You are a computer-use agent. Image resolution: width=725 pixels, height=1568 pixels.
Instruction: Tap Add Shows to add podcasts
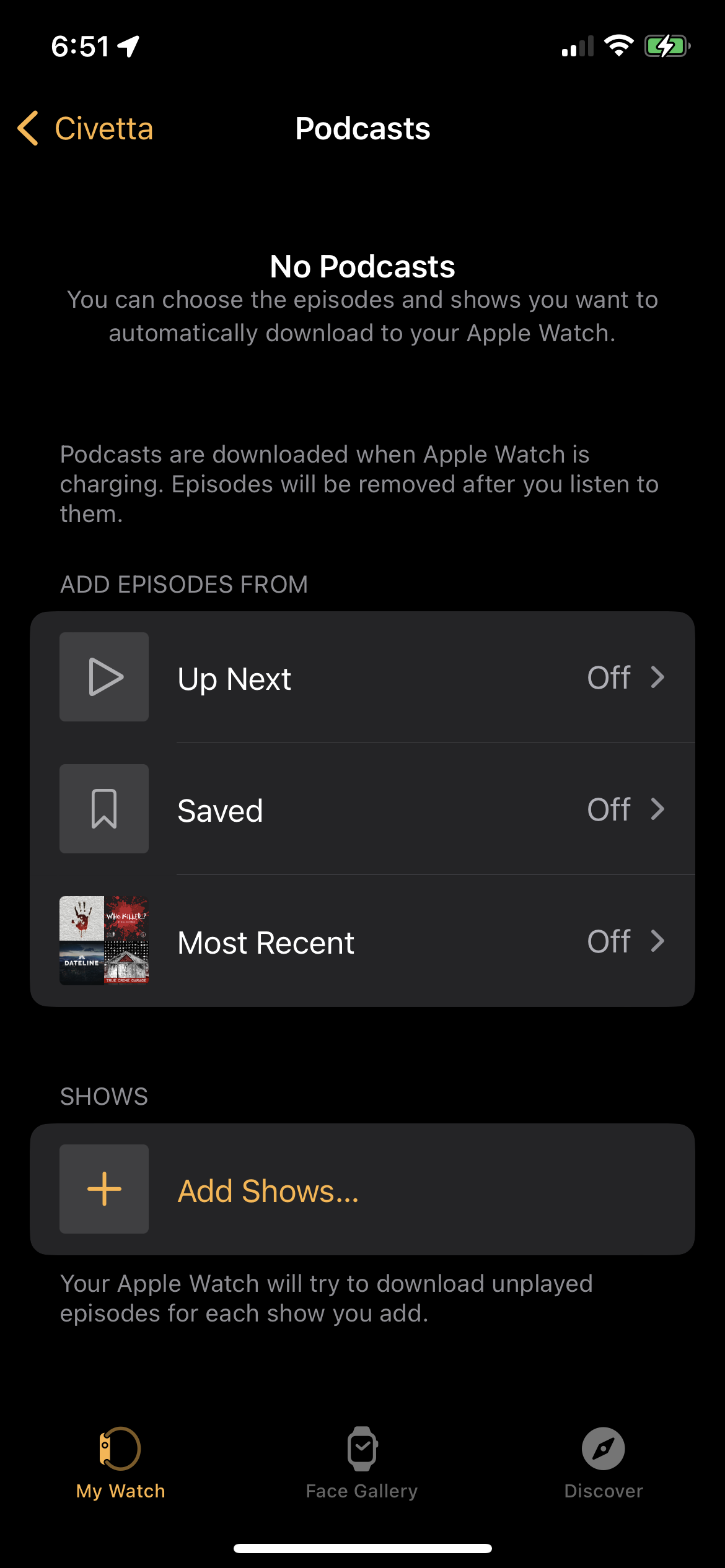click(268, 1190)
